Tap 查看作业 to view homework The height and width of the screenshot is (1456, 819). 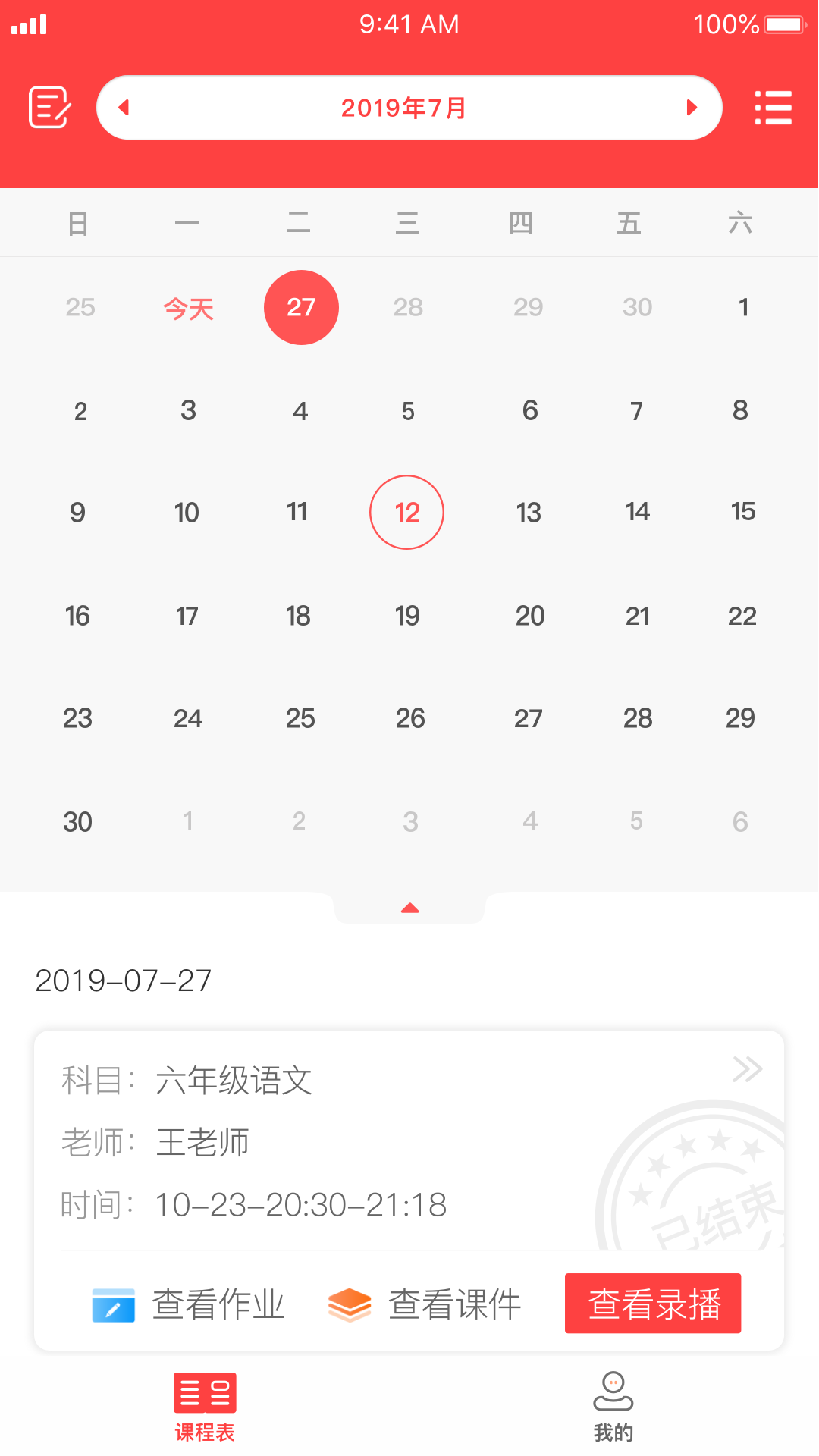189,1304
